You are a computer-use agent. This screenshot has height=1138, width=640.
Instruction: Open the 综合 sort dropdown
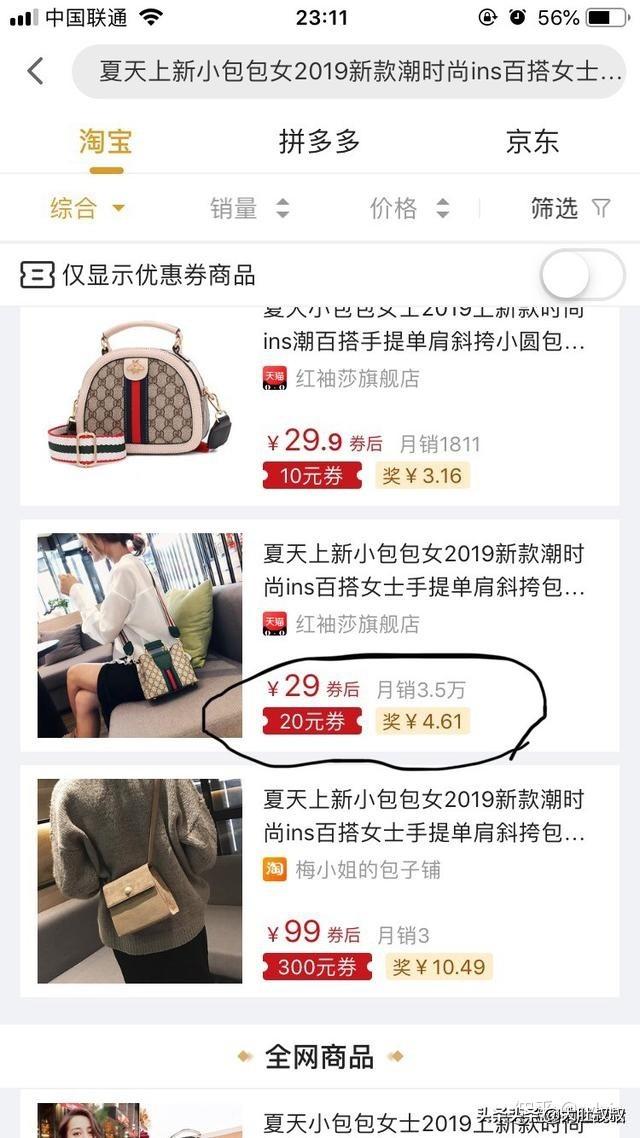click(x=88, y=209)
